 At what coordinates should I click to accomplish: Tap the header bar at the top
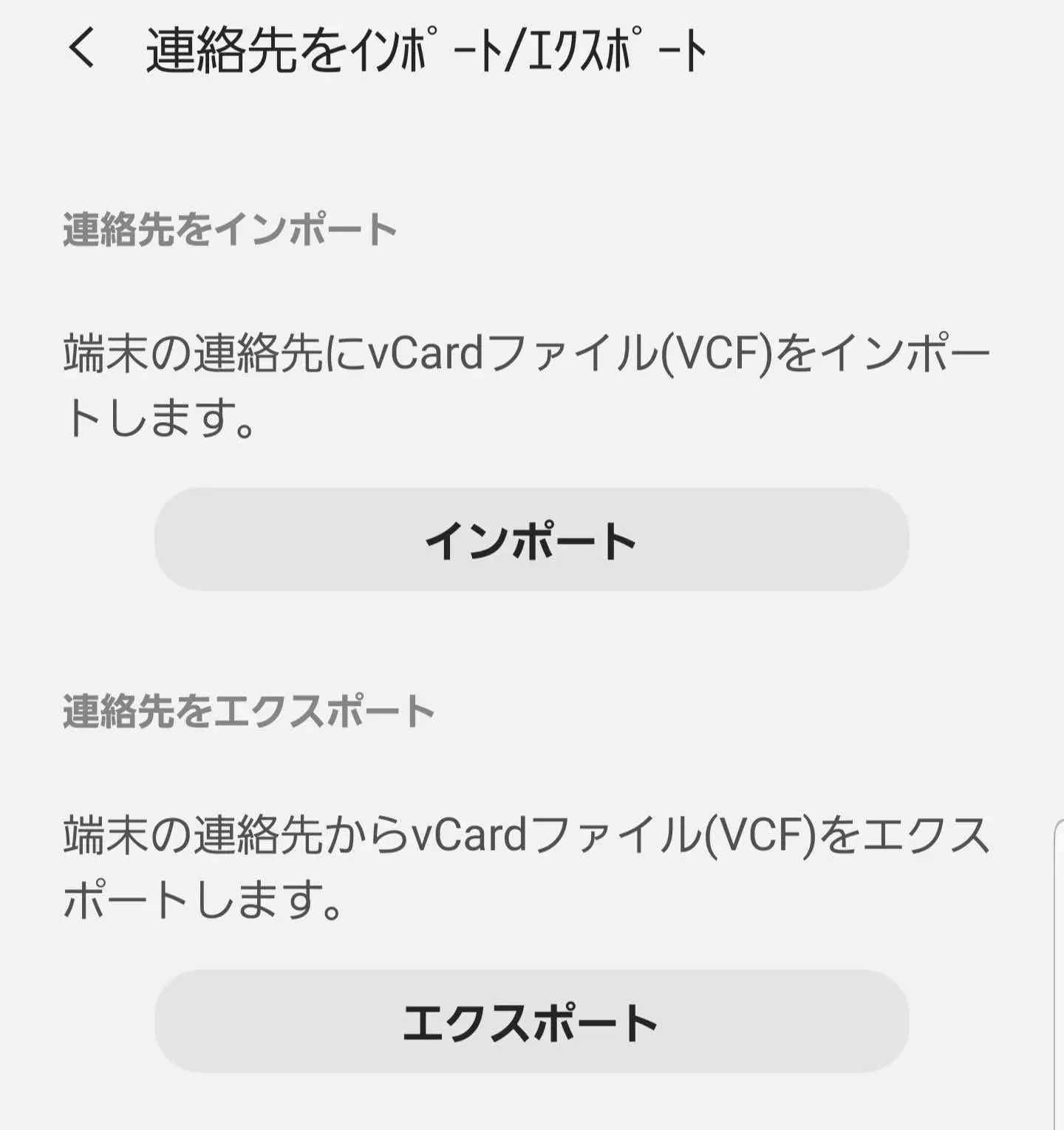[532, 48]
